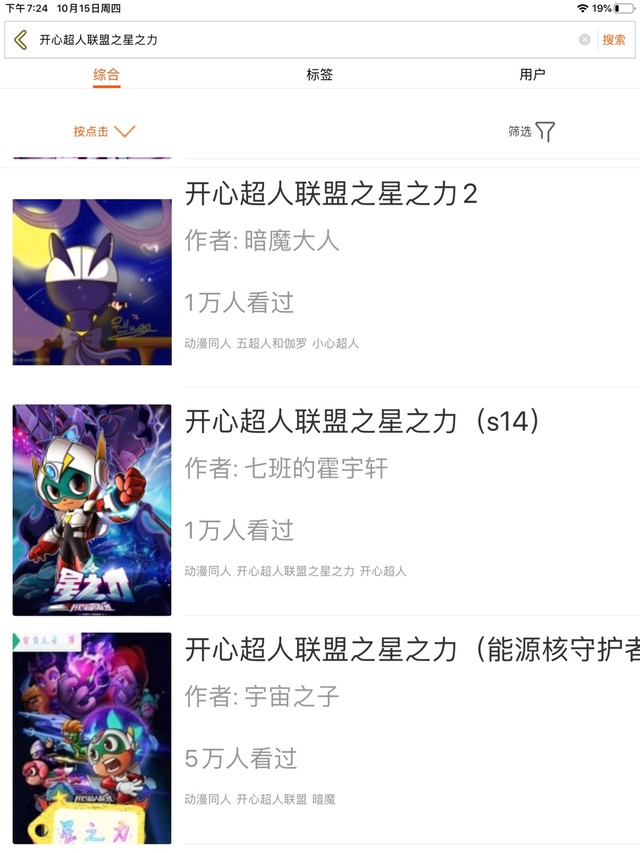
Task: Switch to the 用户 tab
Action: point(532,75)
